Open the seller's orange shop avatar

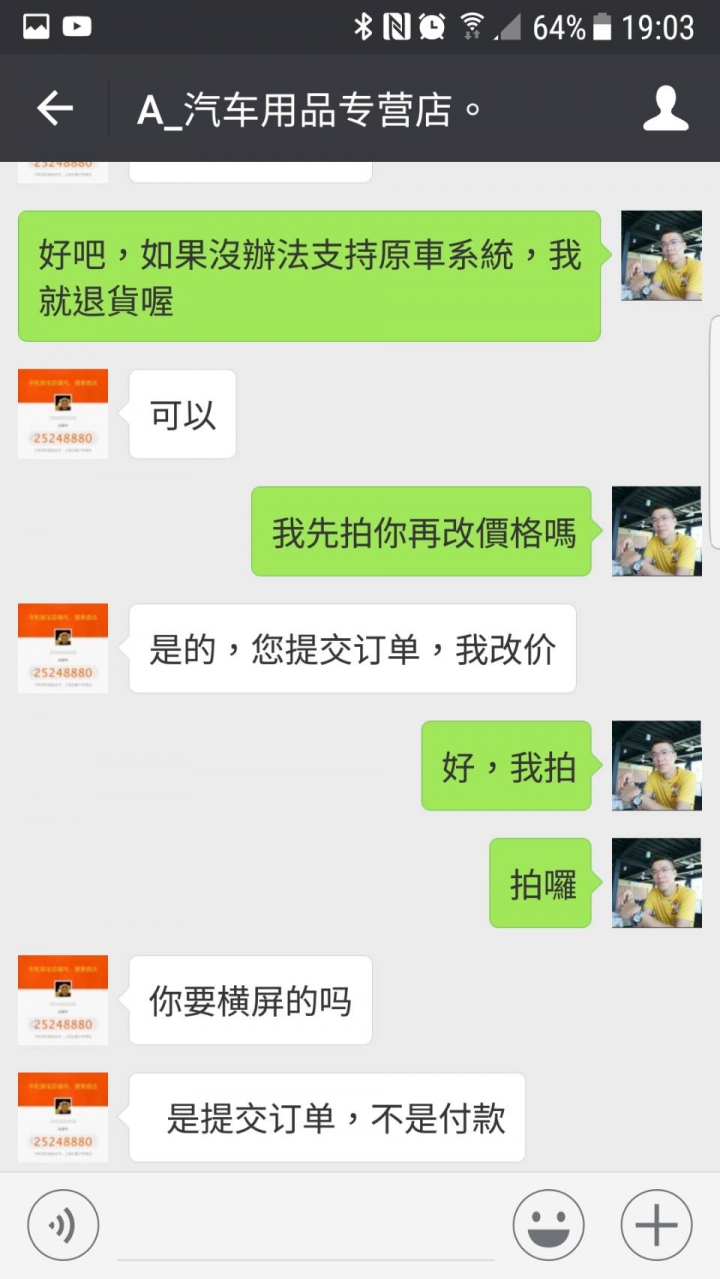62,414
